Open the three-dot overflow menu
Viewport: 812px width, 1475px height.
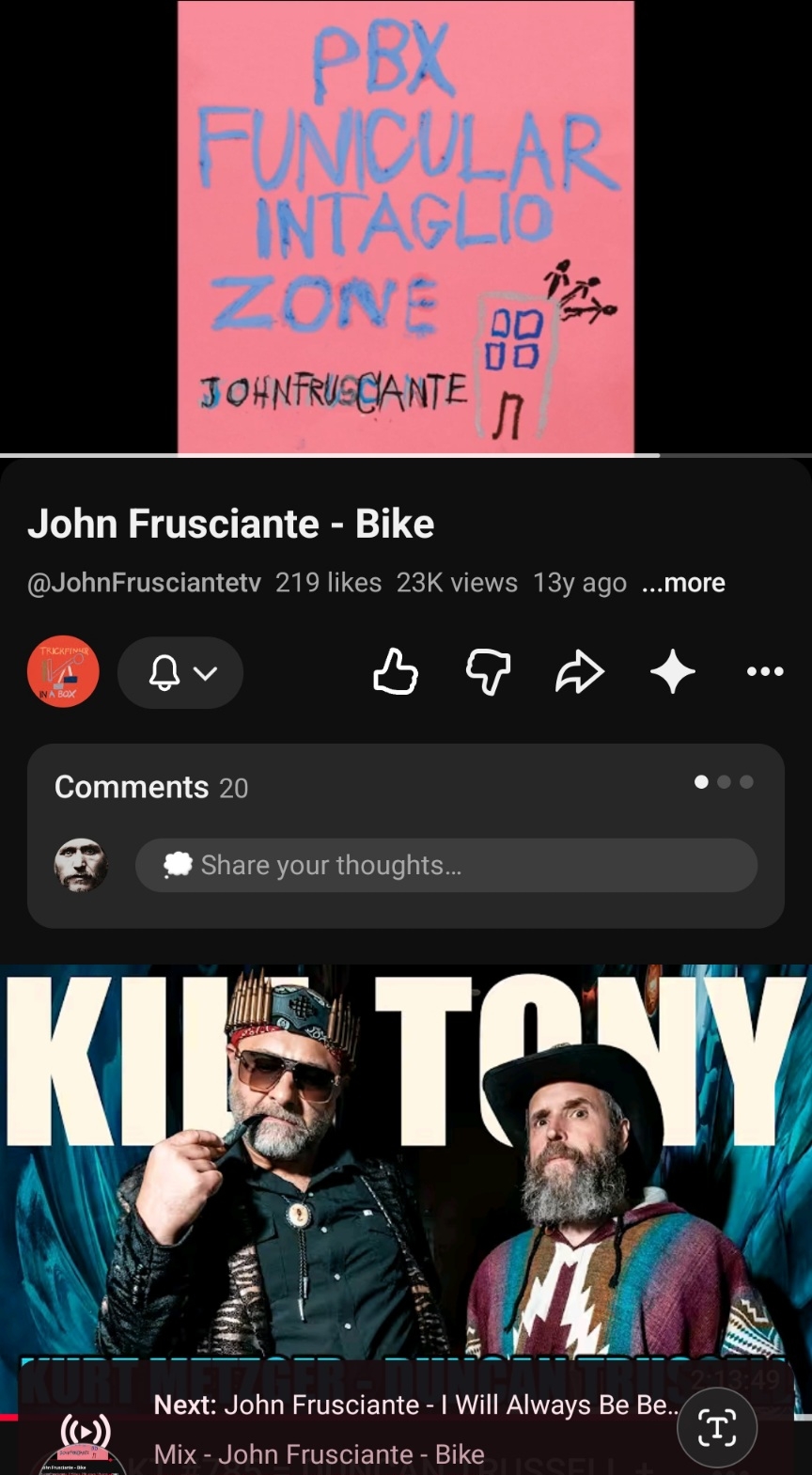pos(765,671)
